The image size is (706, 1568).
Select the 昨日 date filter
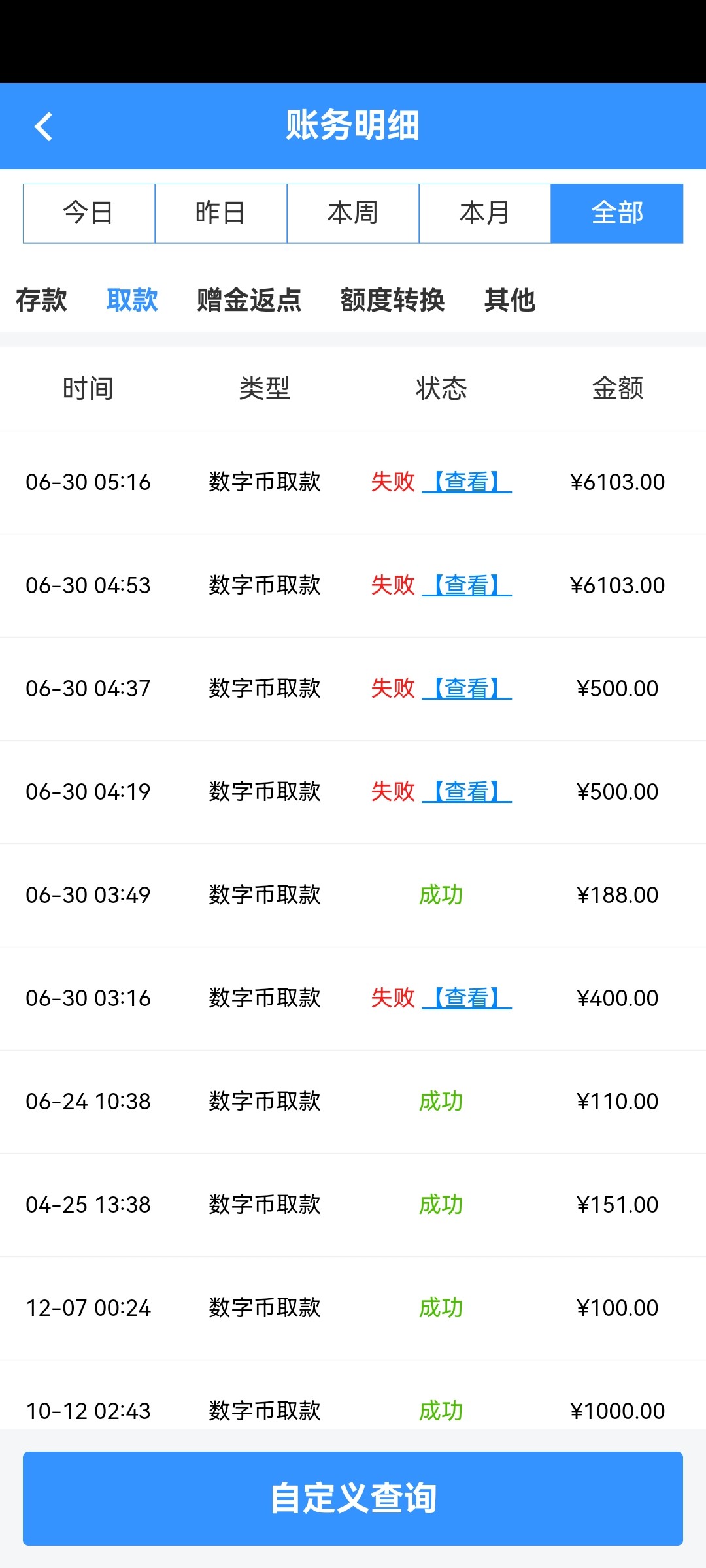click(x=221, y=213)
